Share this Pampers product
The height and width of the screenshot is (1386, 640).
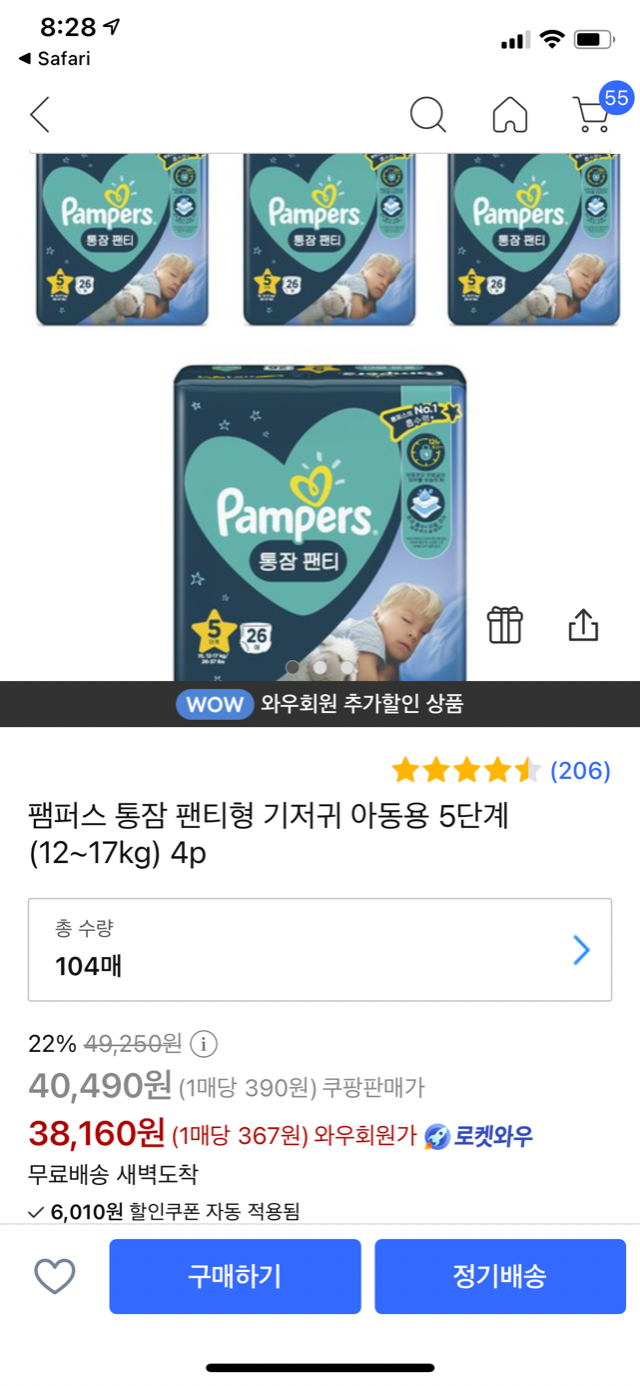click(x=583, y=625)
